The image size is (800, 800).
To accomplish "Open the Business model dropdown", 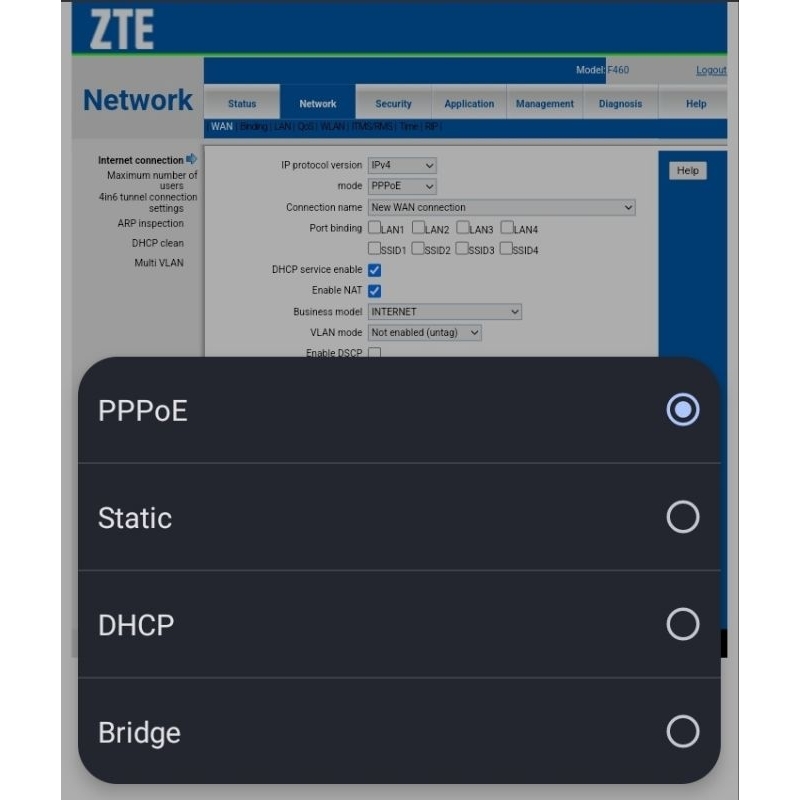I will coord(445,312).
